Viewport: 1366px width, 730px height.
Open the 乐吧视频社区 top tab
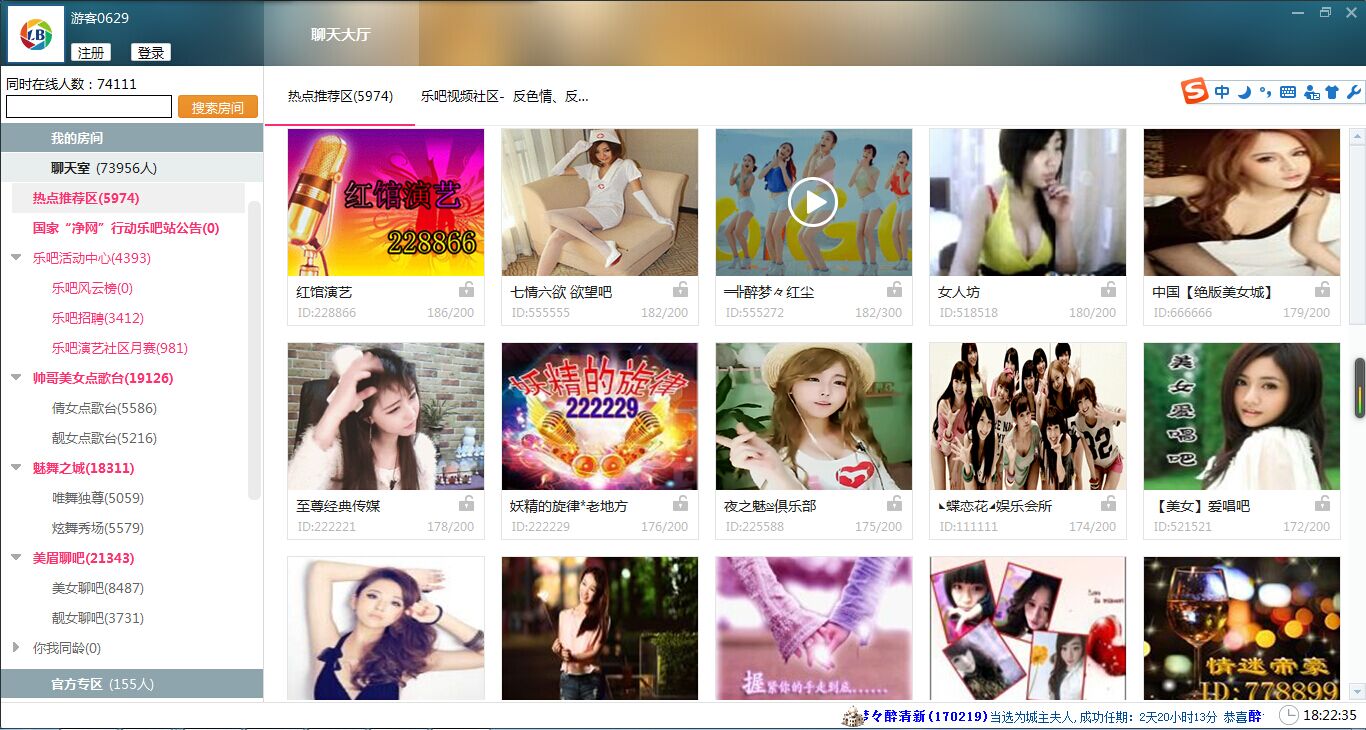504,96
